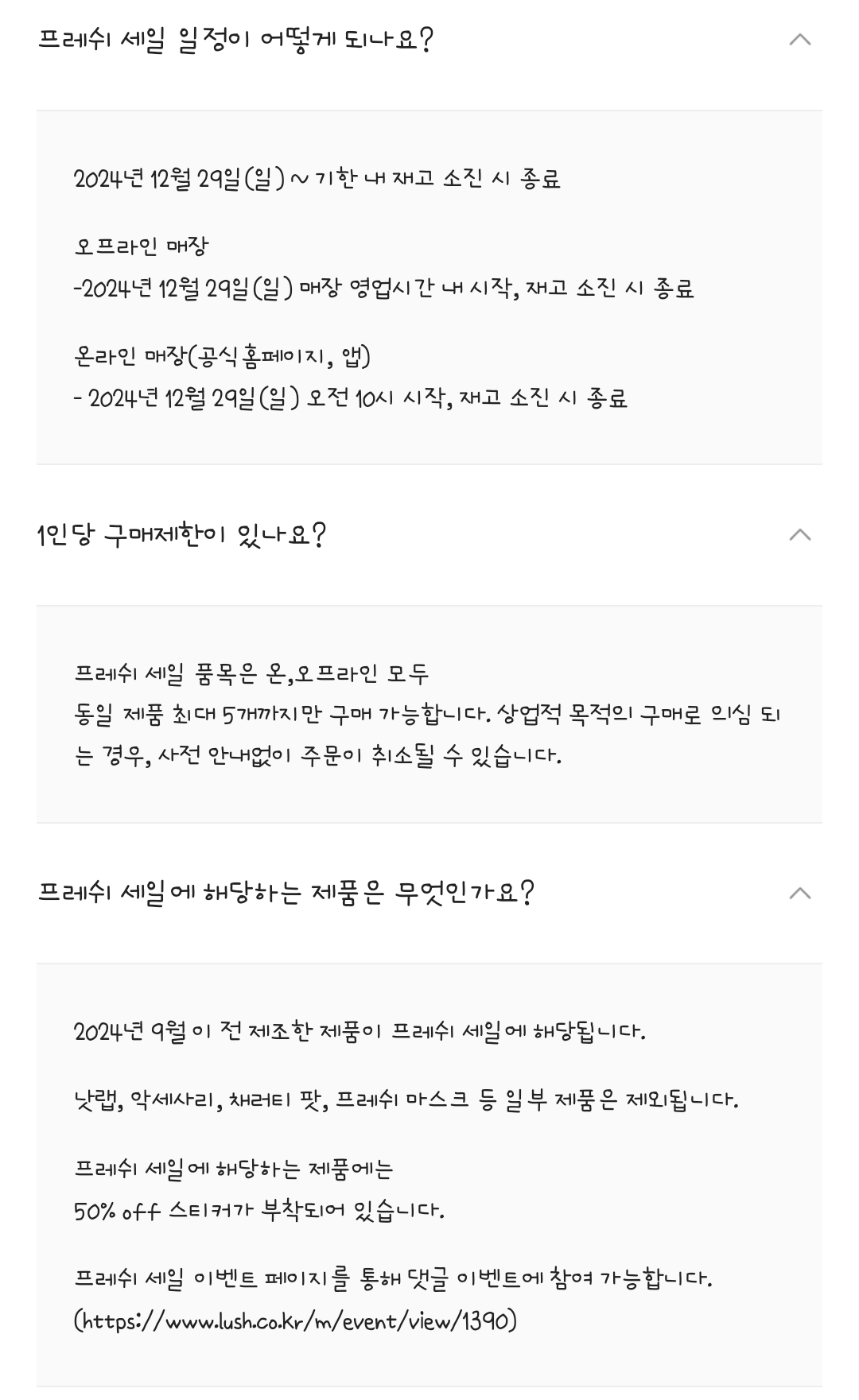The height and width of the screenshot is (1400, 859).
Task: Click the '온라인 매장(공식홈페이지, 앱)' text
Action: point(227,356)
